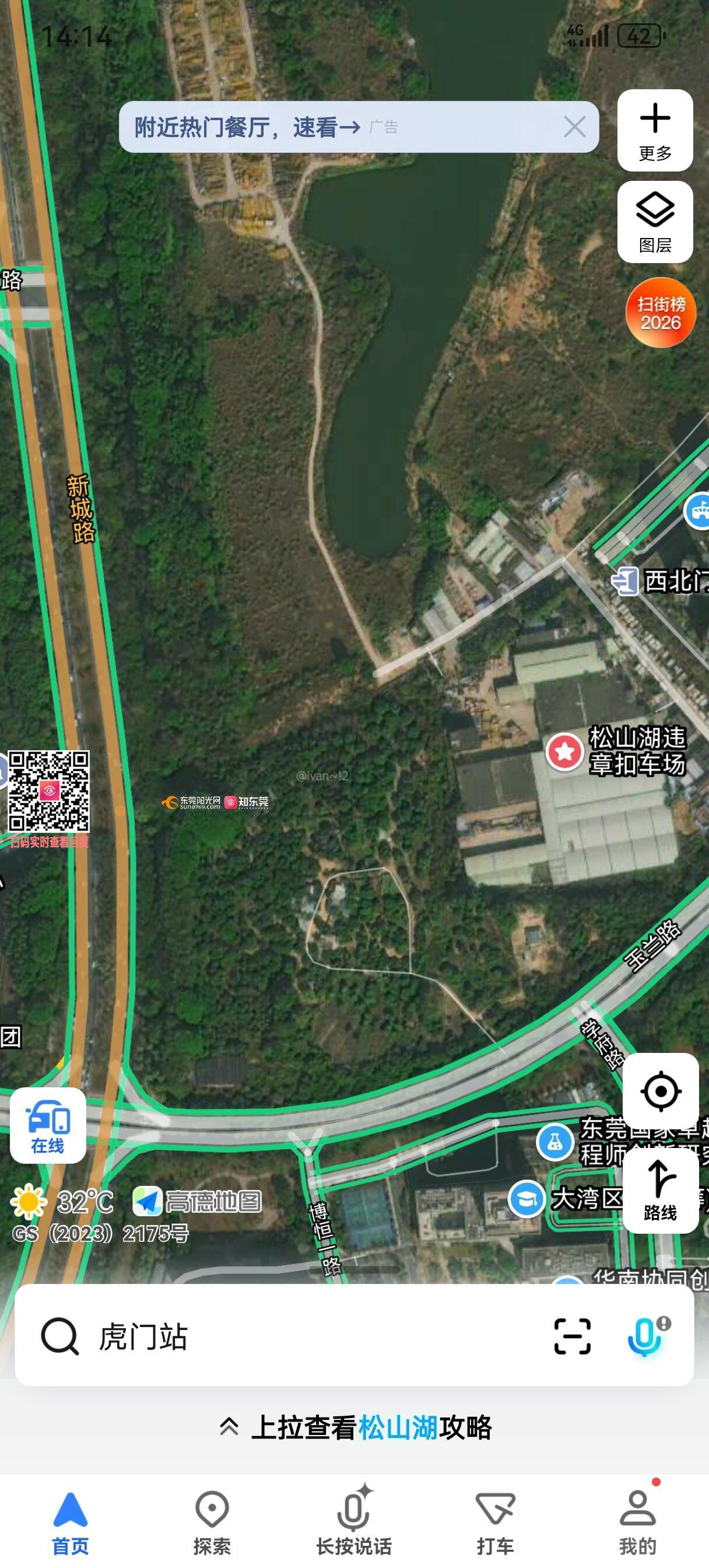This screenshot has width=709, height=1568.
Task: Tap the 在线 car status button
Action: click(x=47, y=1125)
